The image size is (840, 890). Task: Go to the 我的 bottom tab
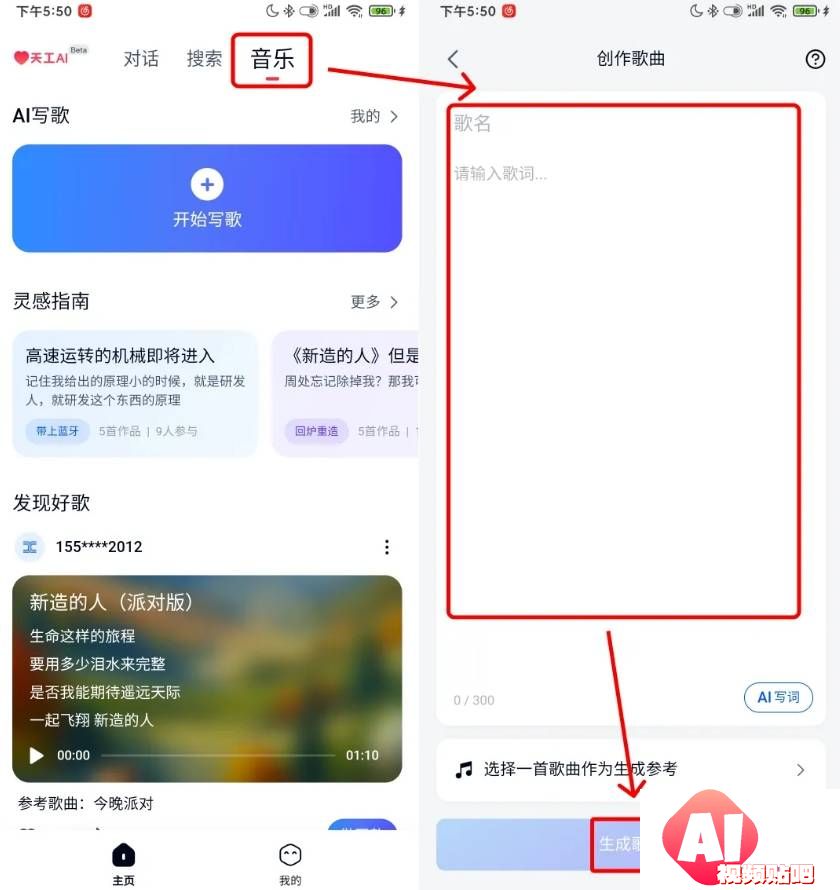coord(290,863)
